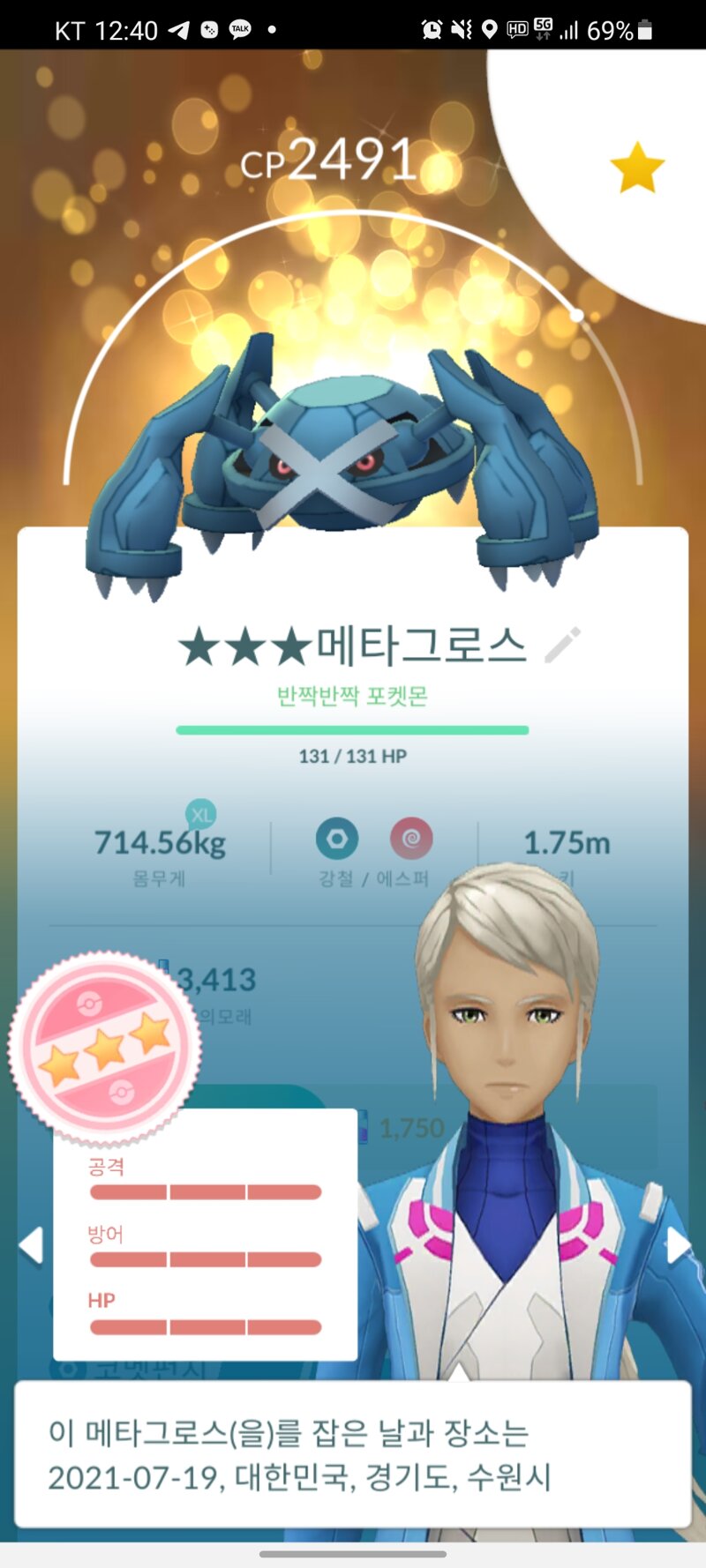Edit the 메타그로스 nickname with the pencil
This screenshot has height=1568, width=706.
pyautogui.click(x=562, y=645)
